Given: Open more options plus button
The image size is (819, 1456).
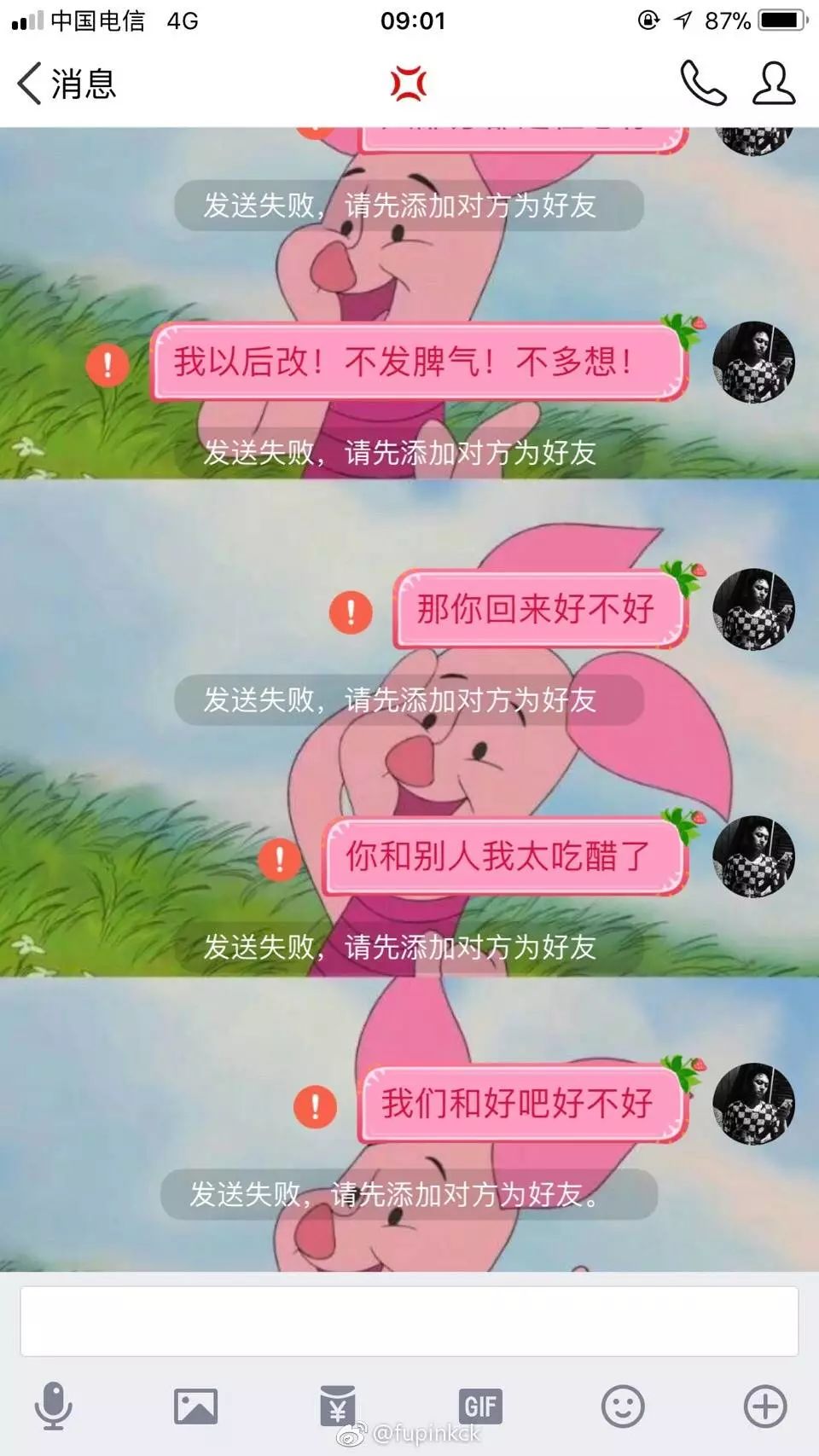Looking at the screenshot, I should tap(765, 1406).
